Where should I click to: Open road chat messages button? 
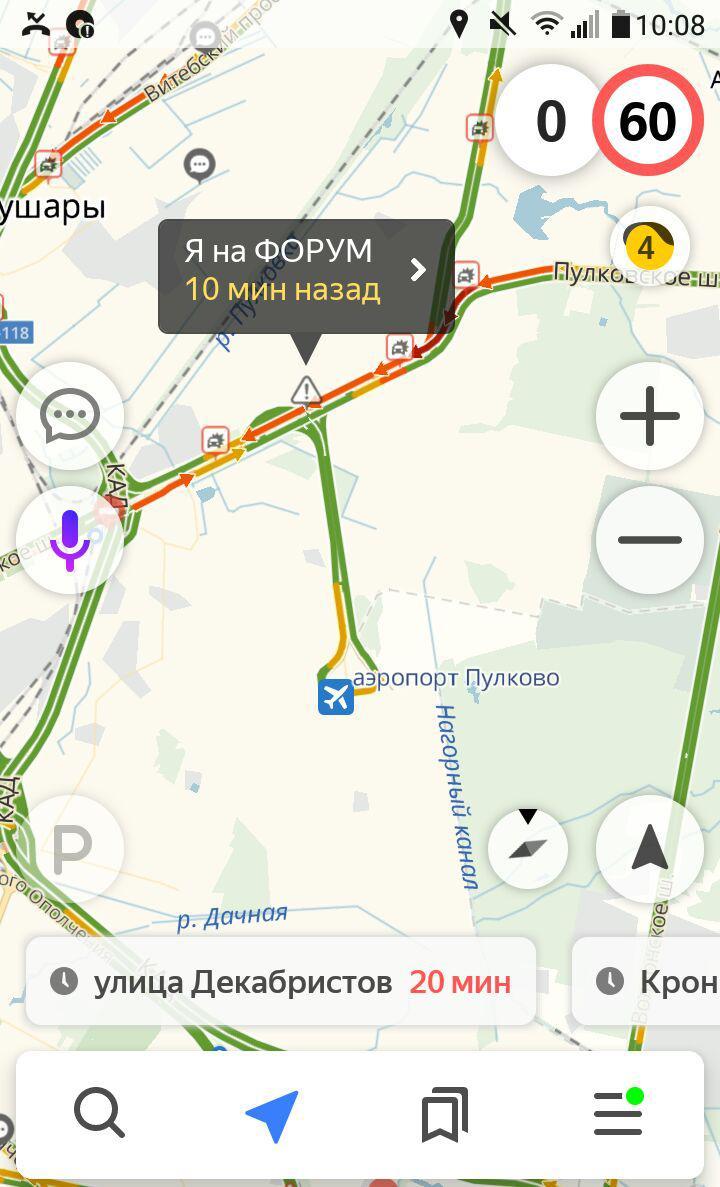pos(70,416)
